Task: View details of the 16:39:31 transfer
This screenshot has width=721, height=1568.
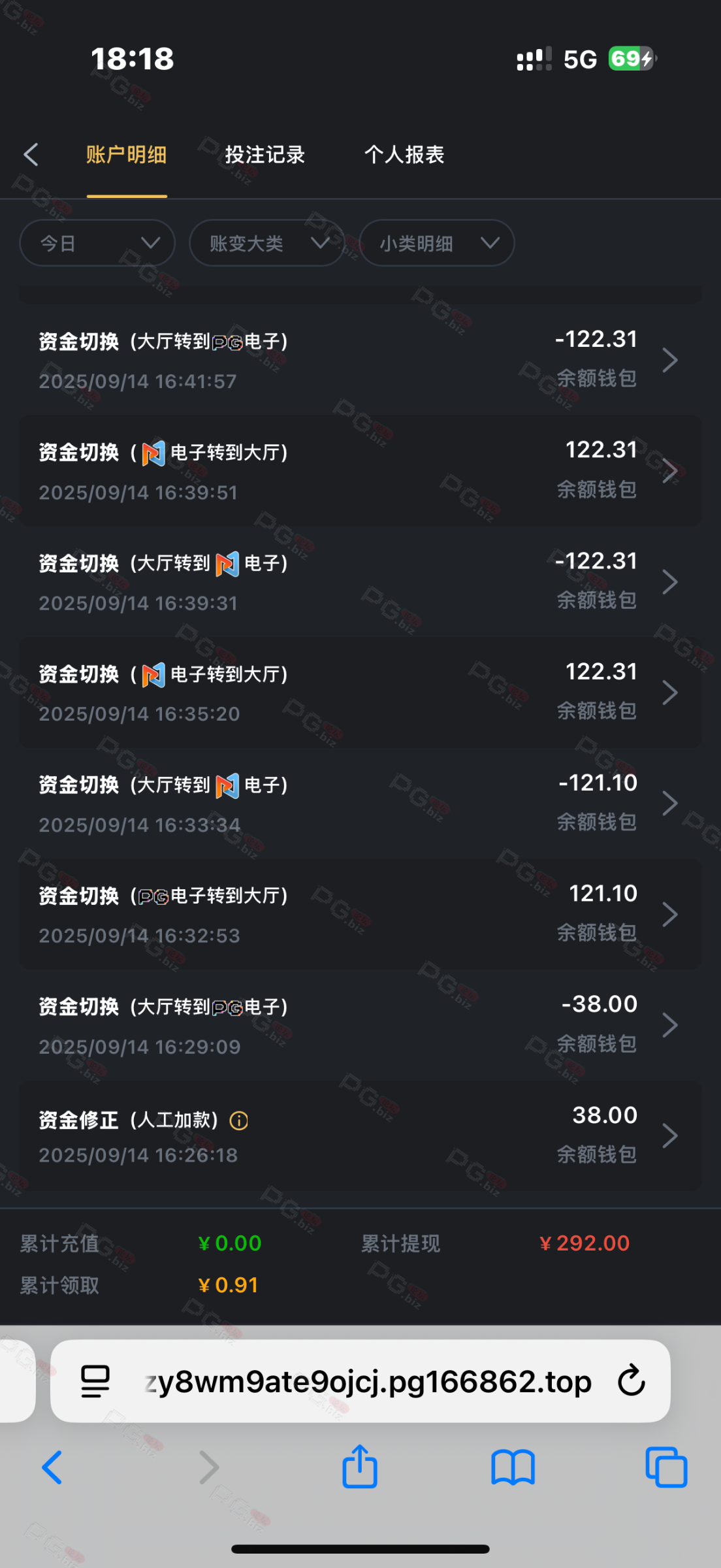Action: (359, 581)
